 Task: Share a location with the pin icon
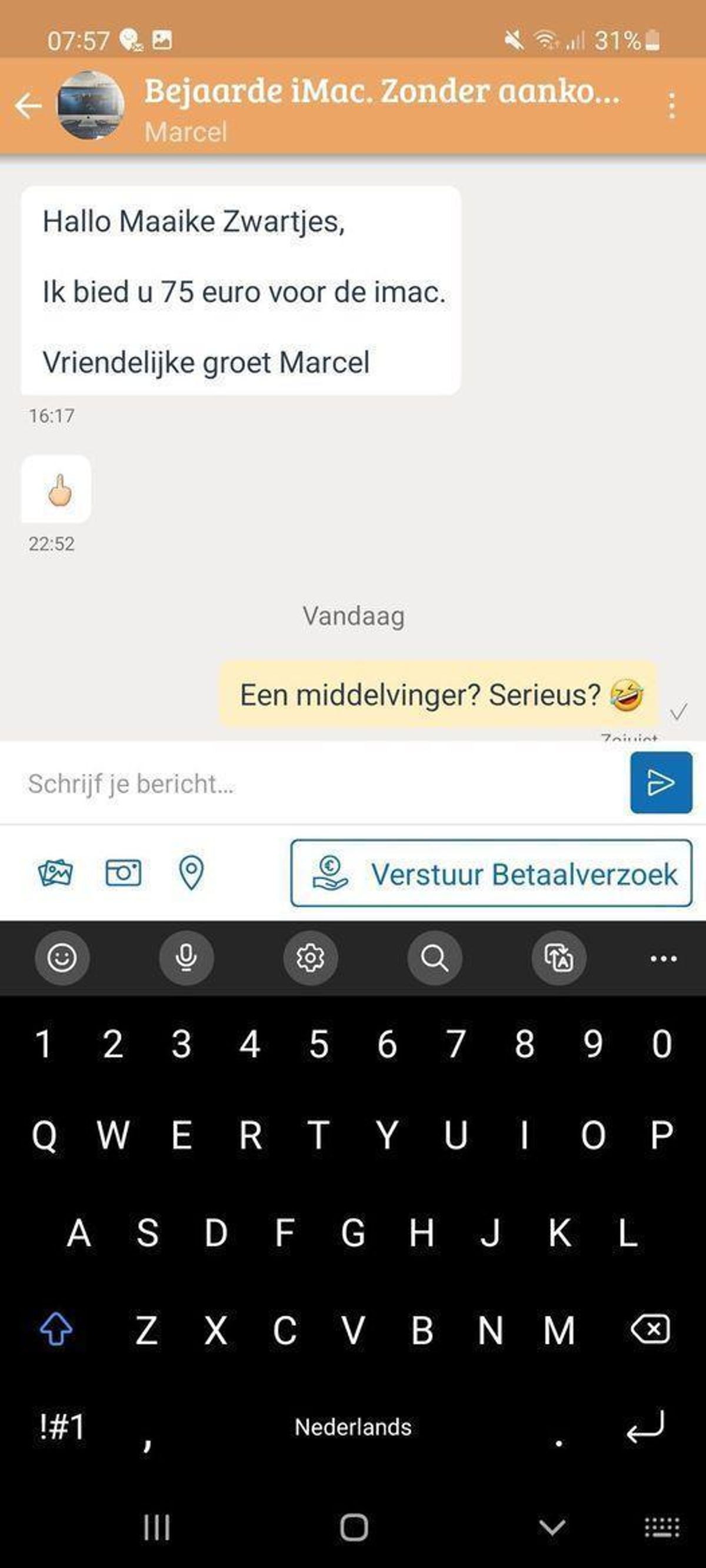[191, 873]
